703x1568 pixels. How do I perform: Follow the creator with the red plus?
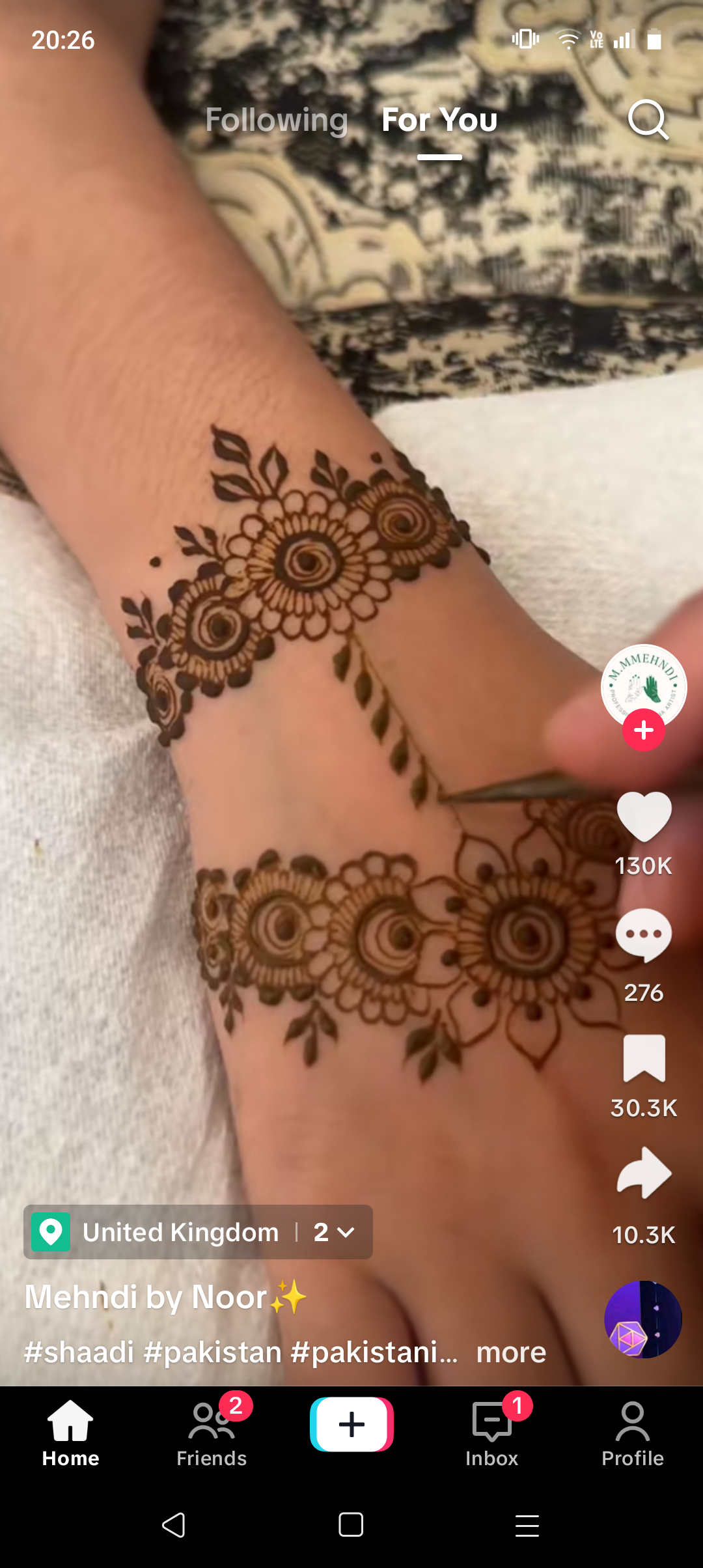click(x=644, y=730)
